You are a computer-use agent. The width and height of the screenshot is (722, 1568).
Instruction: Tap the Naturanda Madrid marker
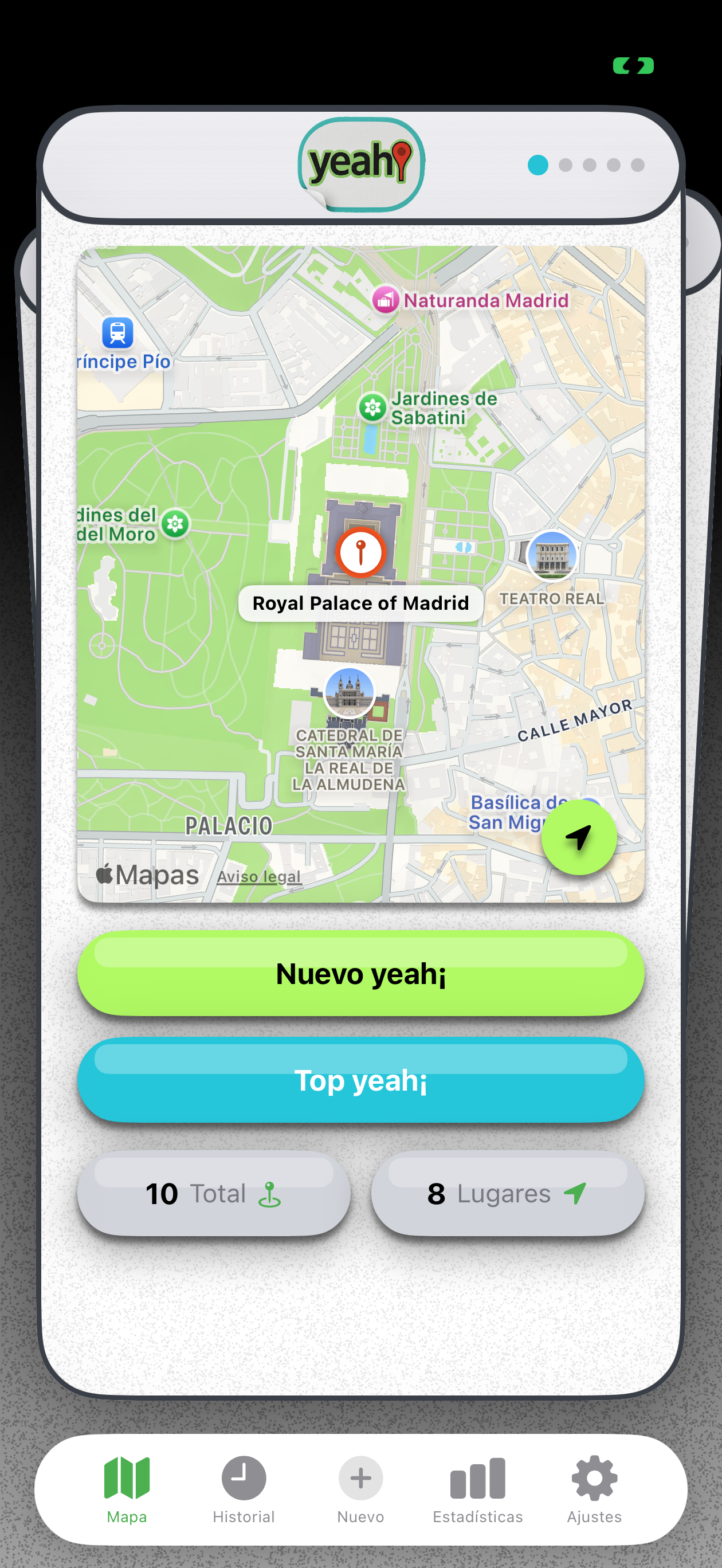point(385,300)
